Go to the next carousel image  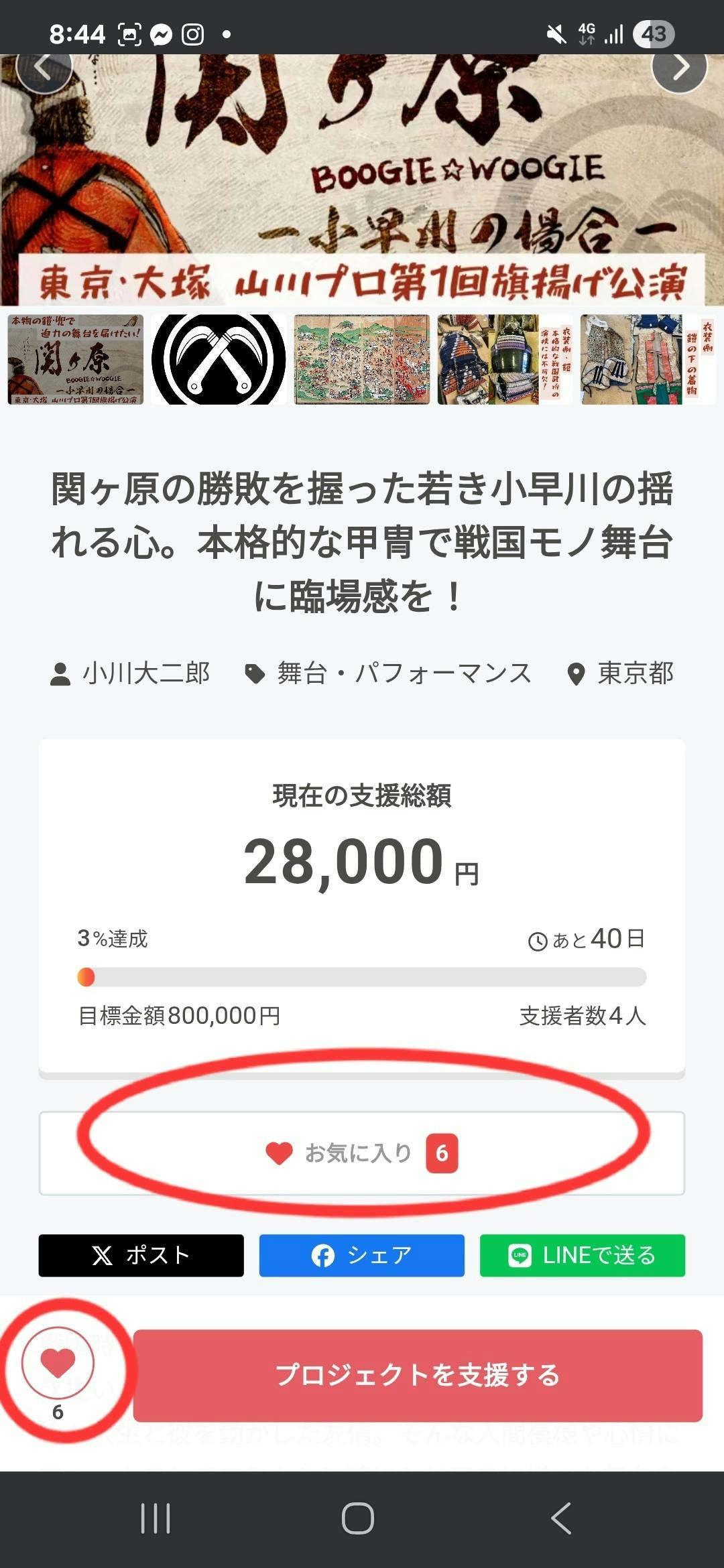pos(680,68)
